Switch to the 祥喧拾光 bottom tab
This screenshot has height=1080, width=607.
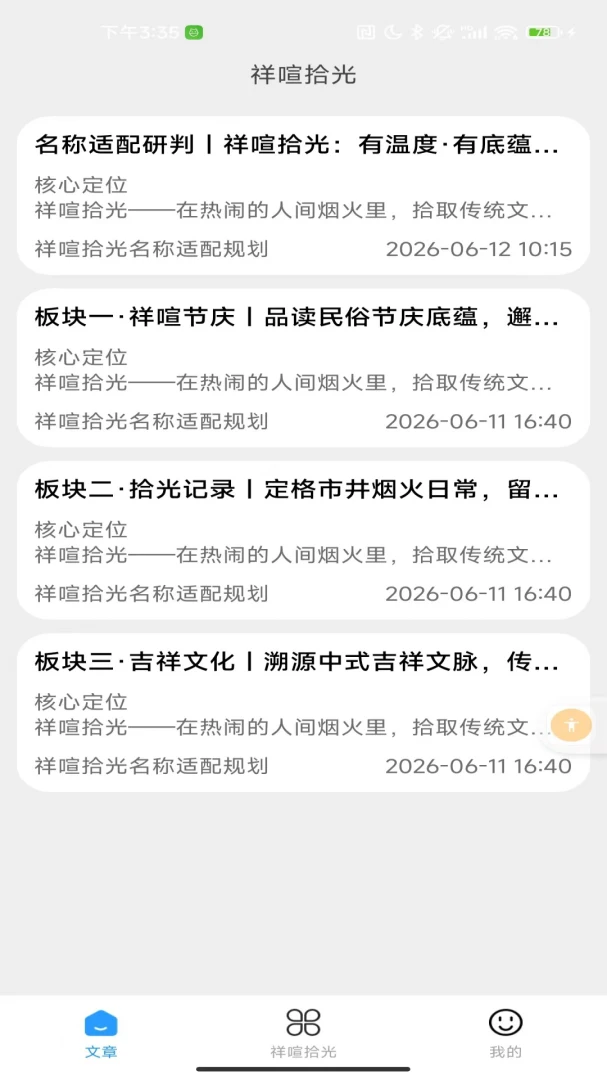click(x=303, y=1033)
